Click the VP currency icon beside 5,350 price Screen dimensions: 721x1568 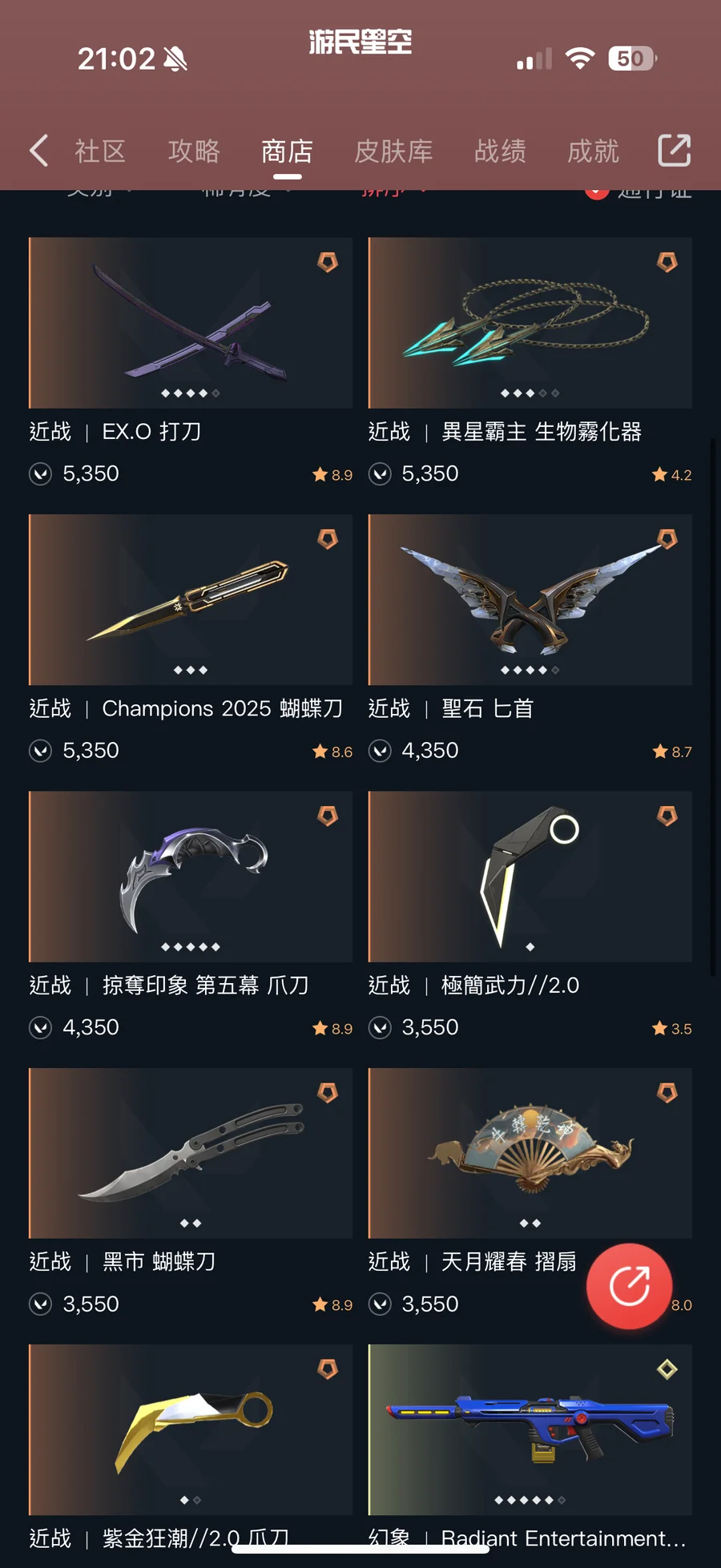coord(40,474)
